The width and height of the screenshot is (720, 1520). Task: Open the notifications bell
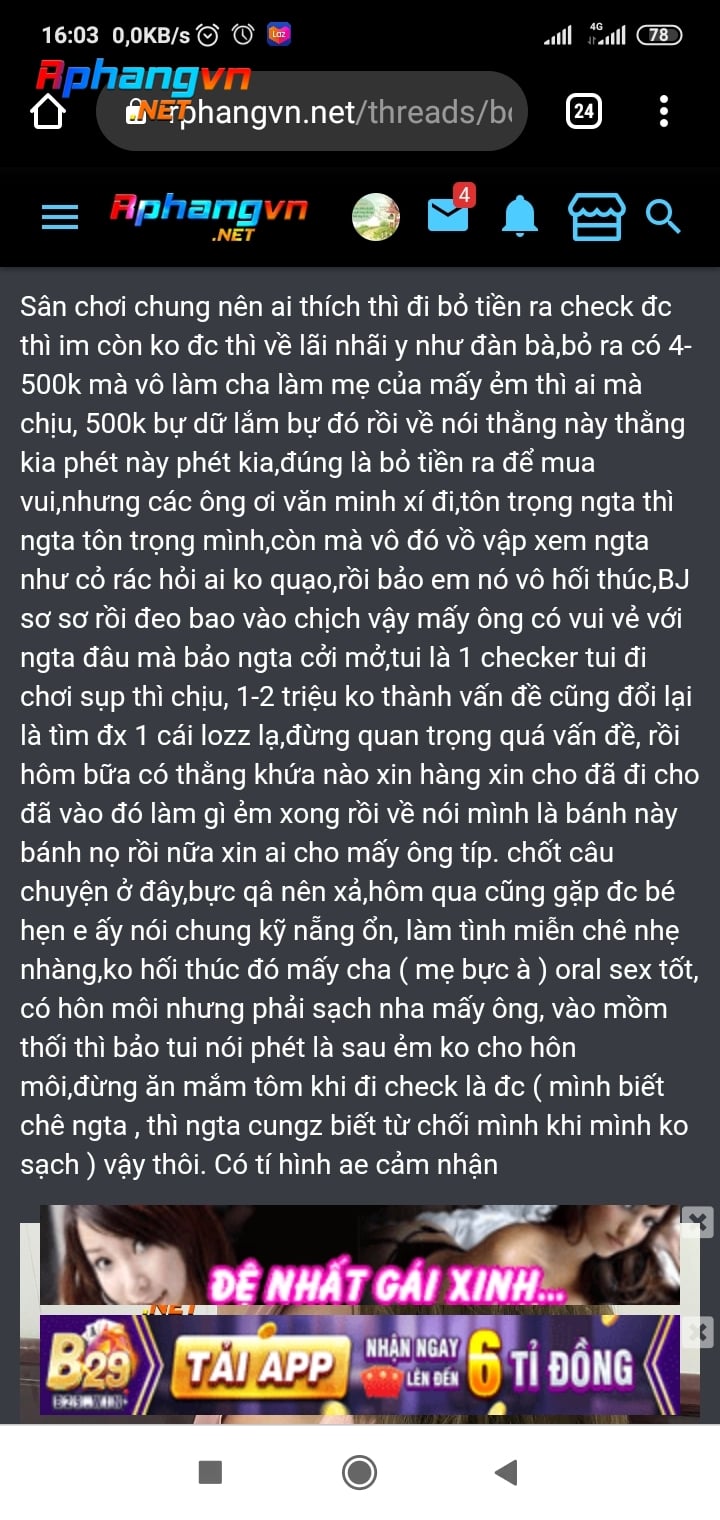(519, 216)
